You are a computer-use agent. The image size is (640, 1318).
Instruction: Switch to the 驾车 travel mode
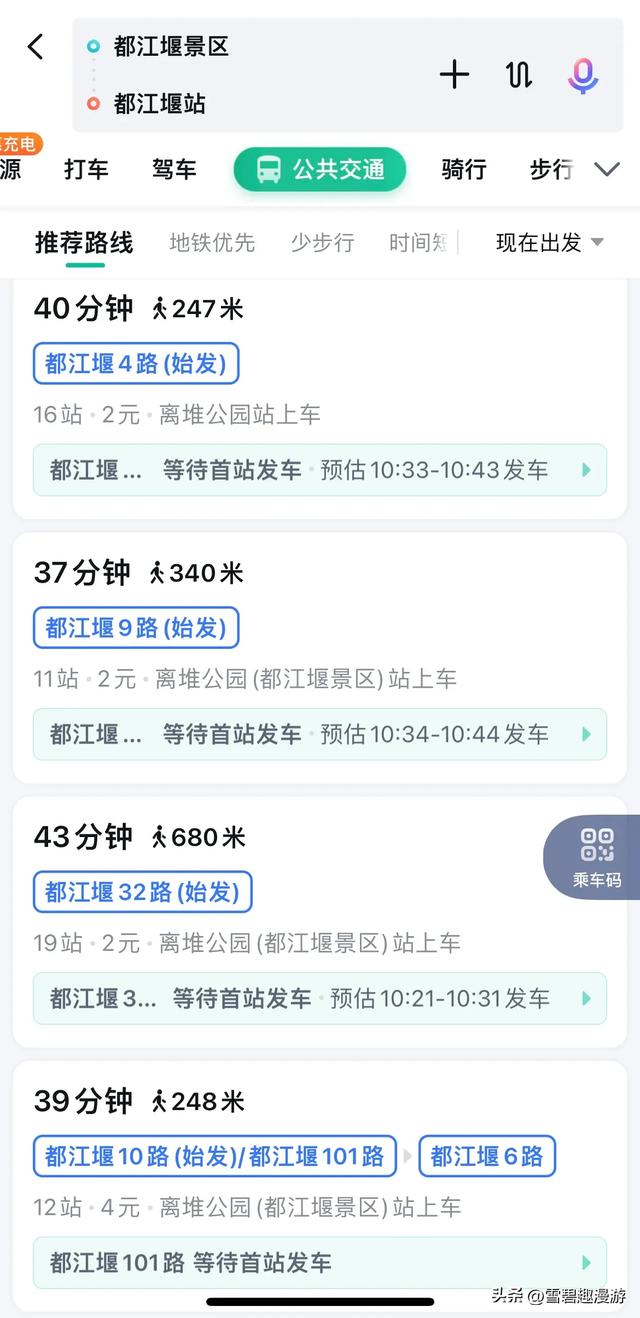pyautogui.click(x=174, y=170)
